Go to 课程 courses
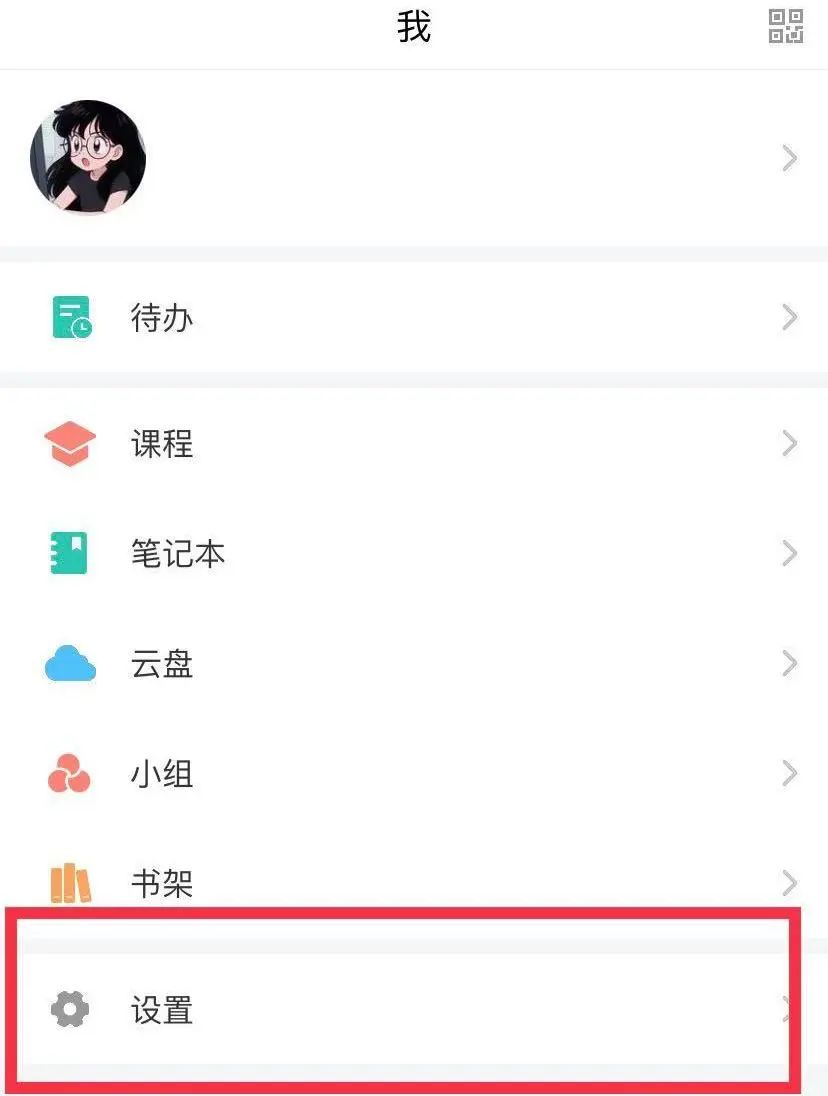This screenshot has width=828, height=1096. pyautogui.click(x=414, y=443)
